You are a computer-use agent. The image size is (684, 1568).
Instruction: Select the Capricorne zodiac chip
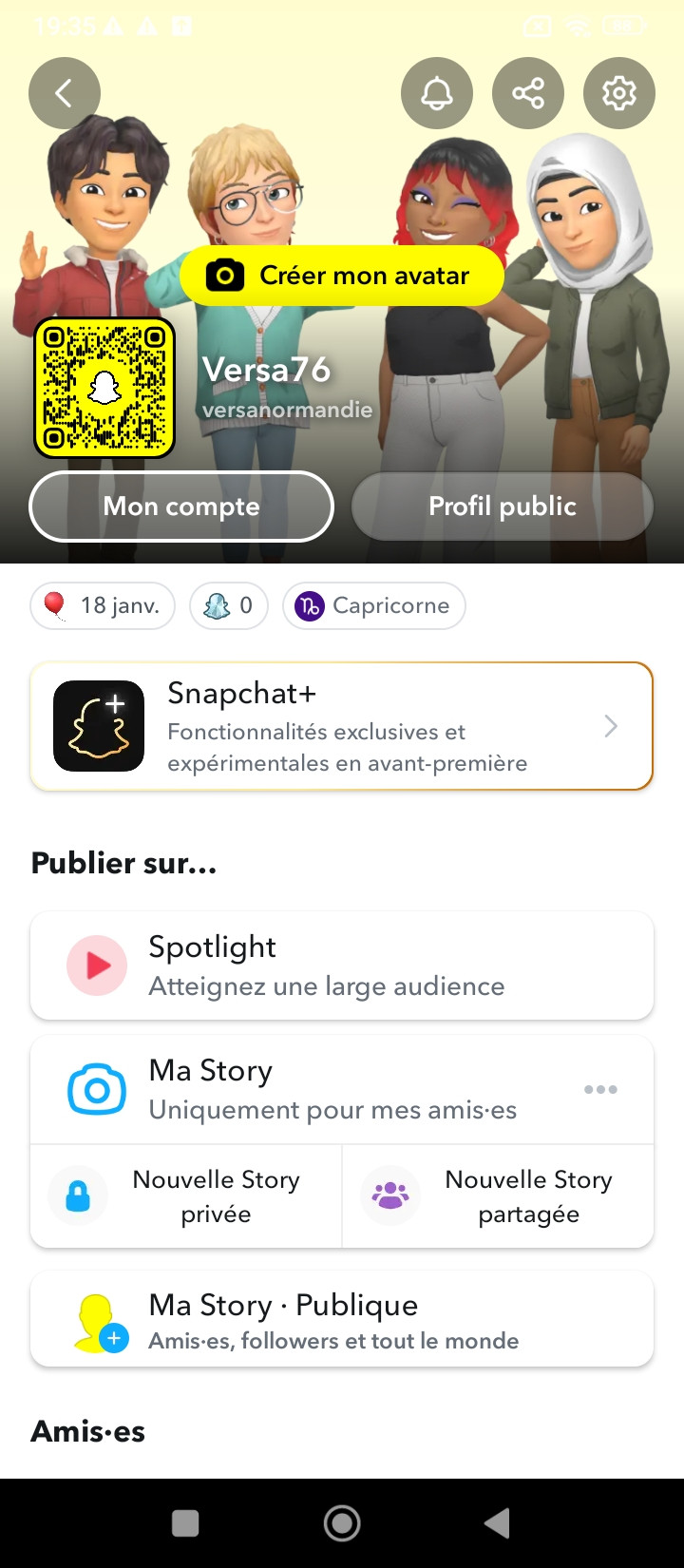coord(373,606)
